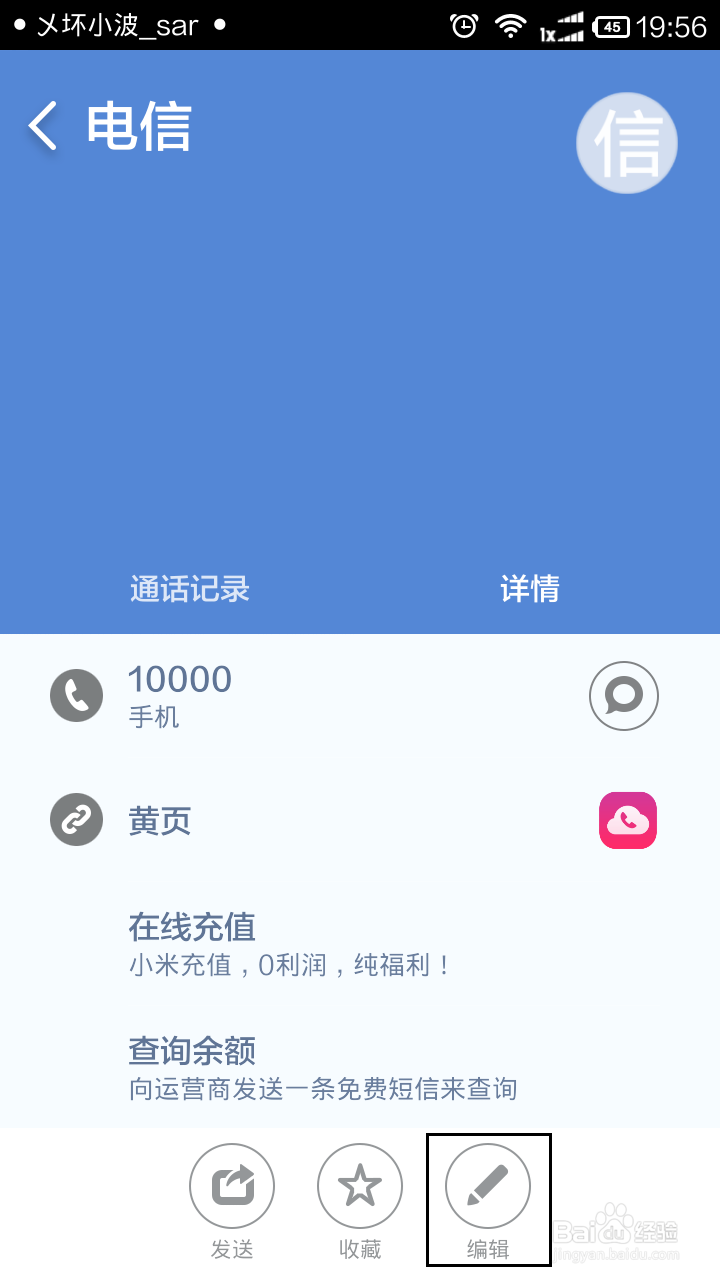Tap the 10000 phone number entry
Viewport: 720px width, 1280px height.
pos(178,678)
